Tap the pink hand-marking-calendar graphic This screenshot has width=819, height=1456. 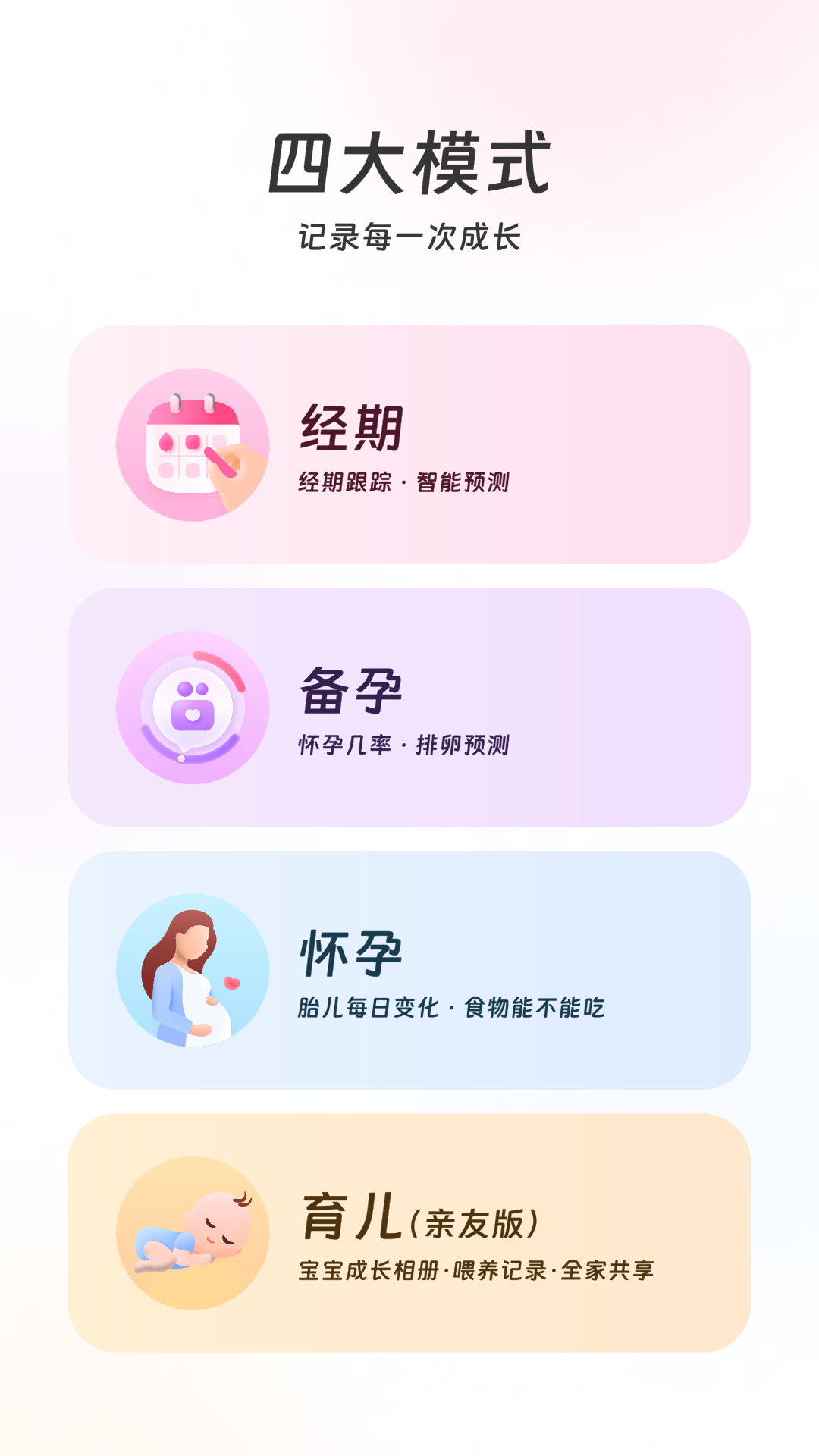(x=191, y=444)
